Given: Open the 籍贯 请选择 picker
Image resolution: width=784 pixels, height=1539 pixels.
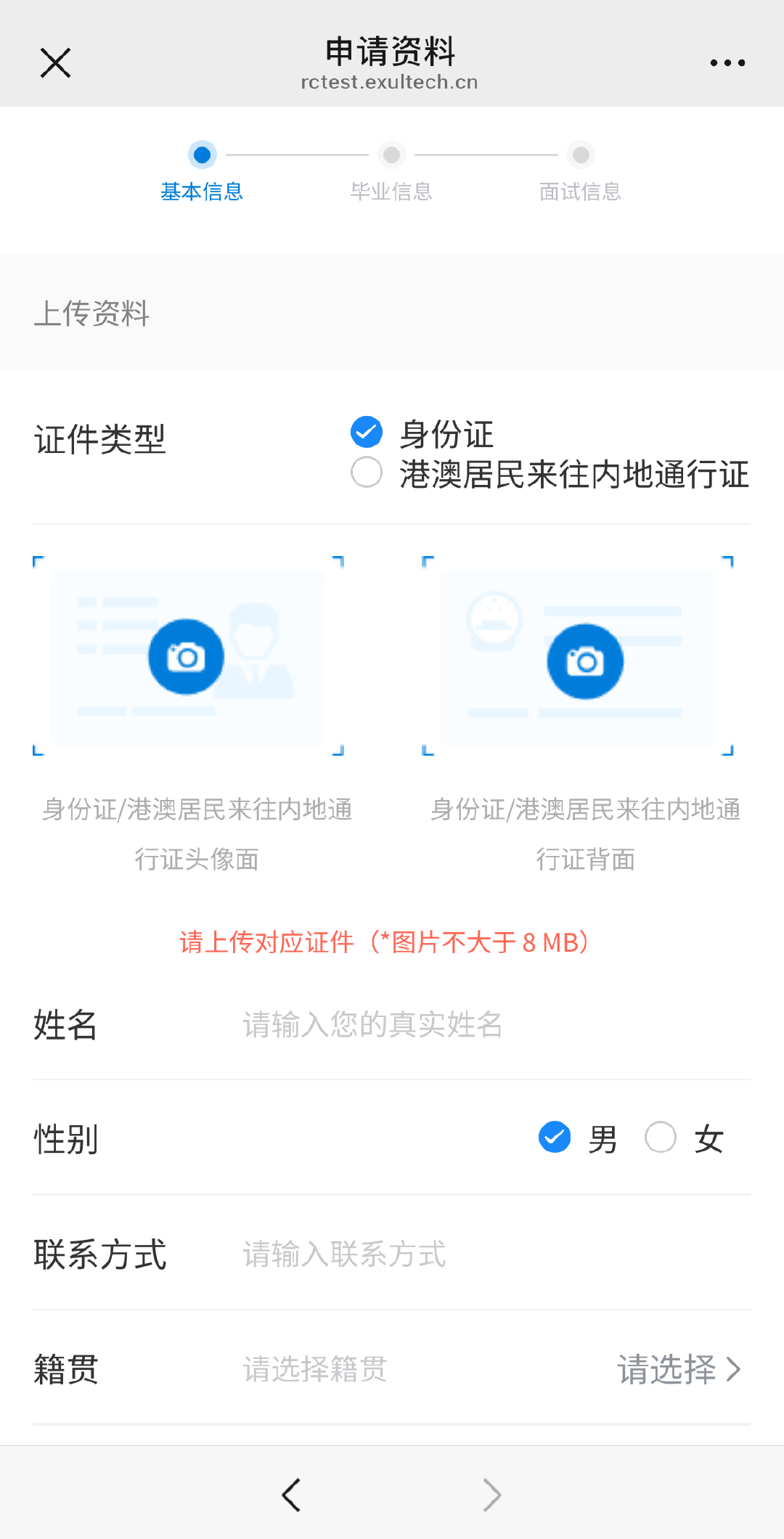Looking at the screenshot, I should (x=679, y=1369).
